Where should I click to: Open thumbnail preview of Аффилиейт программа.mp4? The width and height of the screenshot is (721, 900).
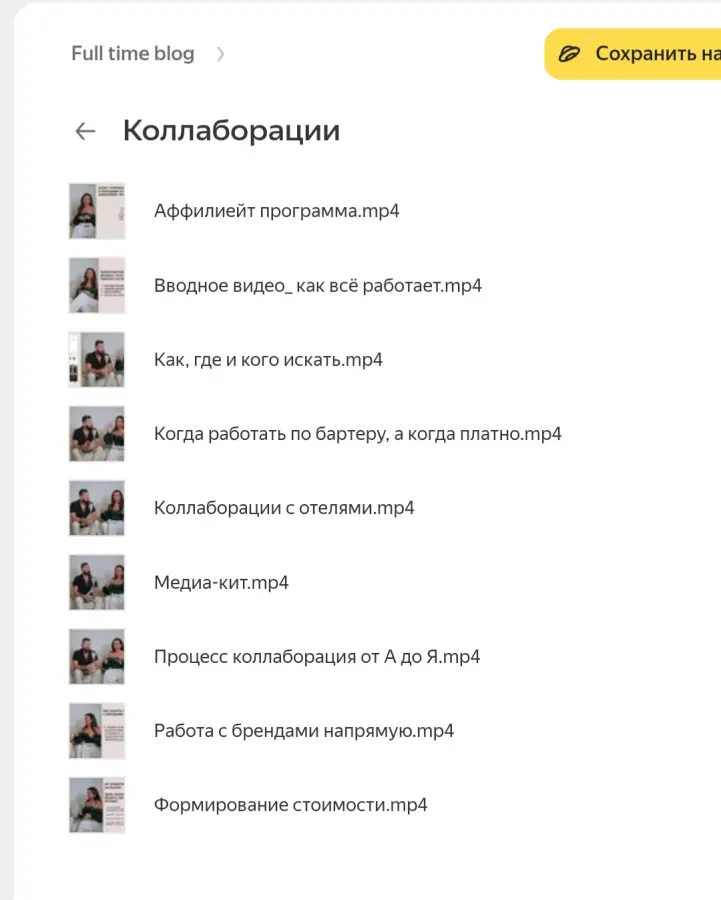pyautogui.click(x=96, y=211)
